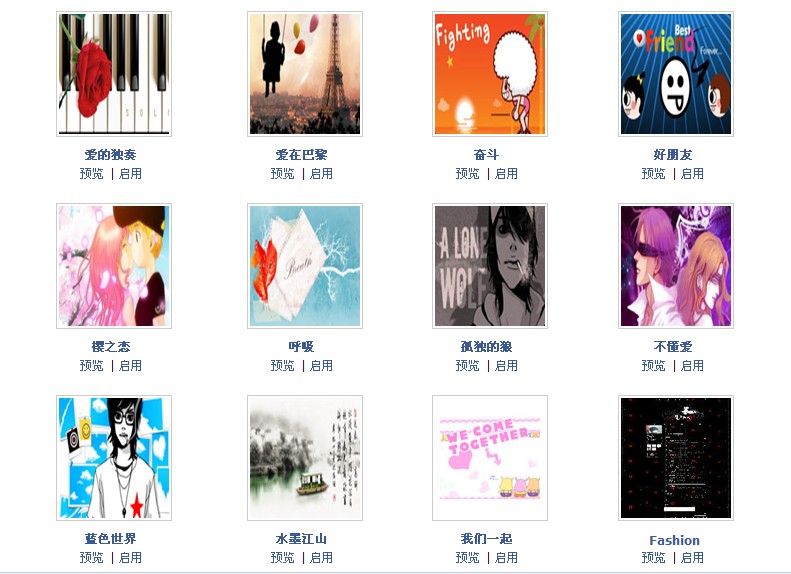Enable the 爱的独奏 theme
The image size is (791, 574).
pos(130,173)
